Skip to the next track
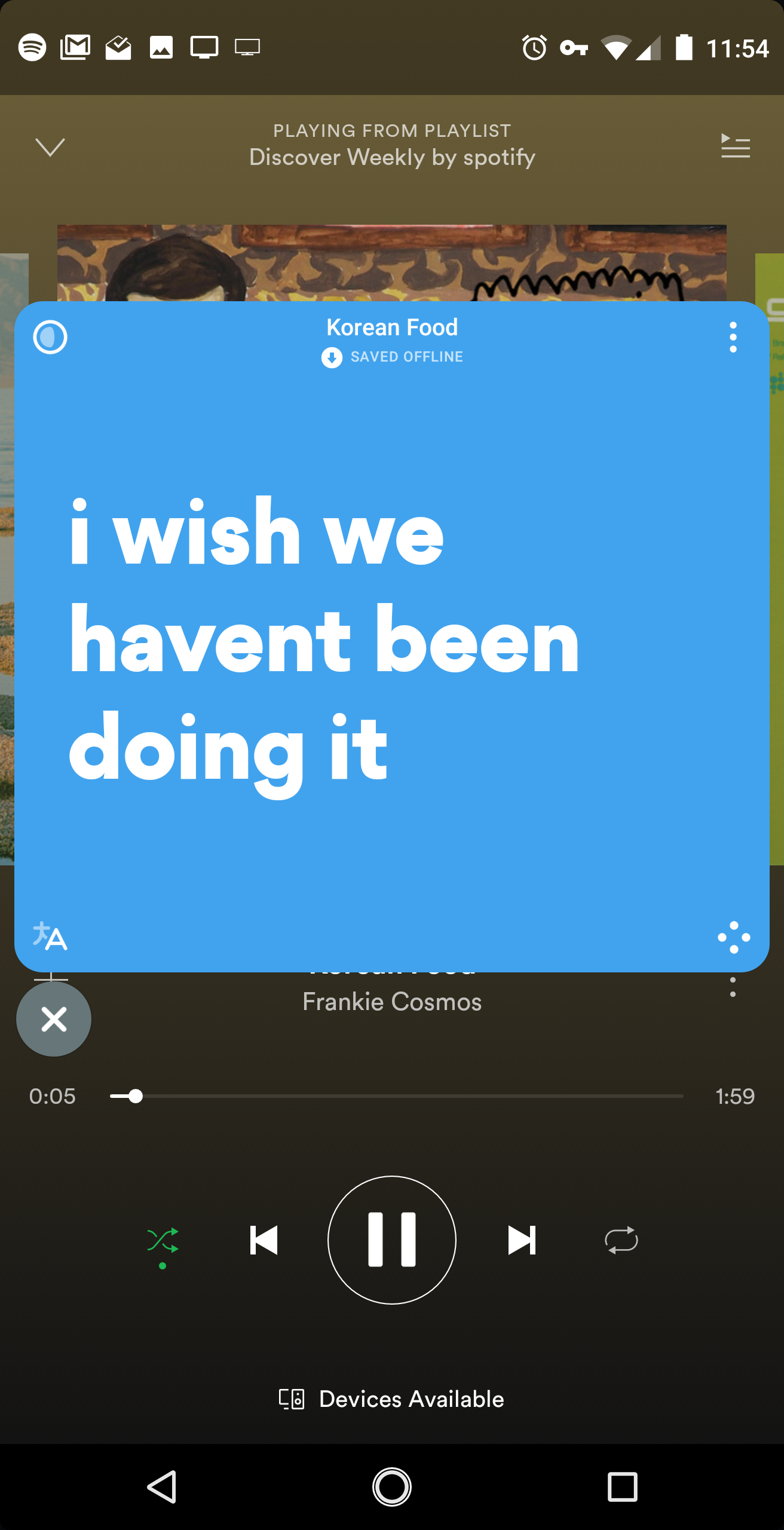This screenshot has width=784, height=1530. tap(520, 1240)
